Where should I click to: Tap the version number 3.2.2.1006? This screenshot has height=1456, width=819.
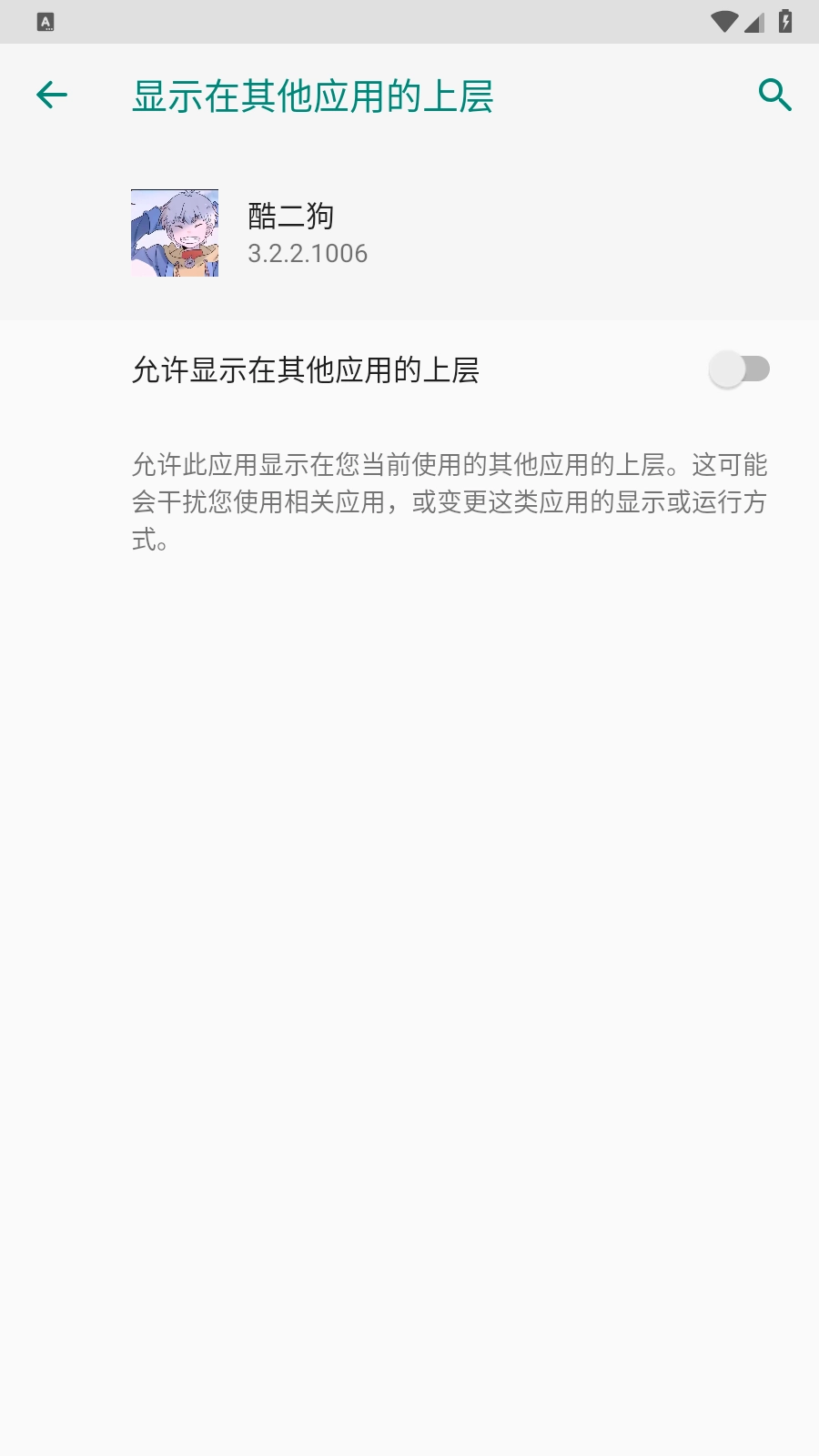pos(307,253)
